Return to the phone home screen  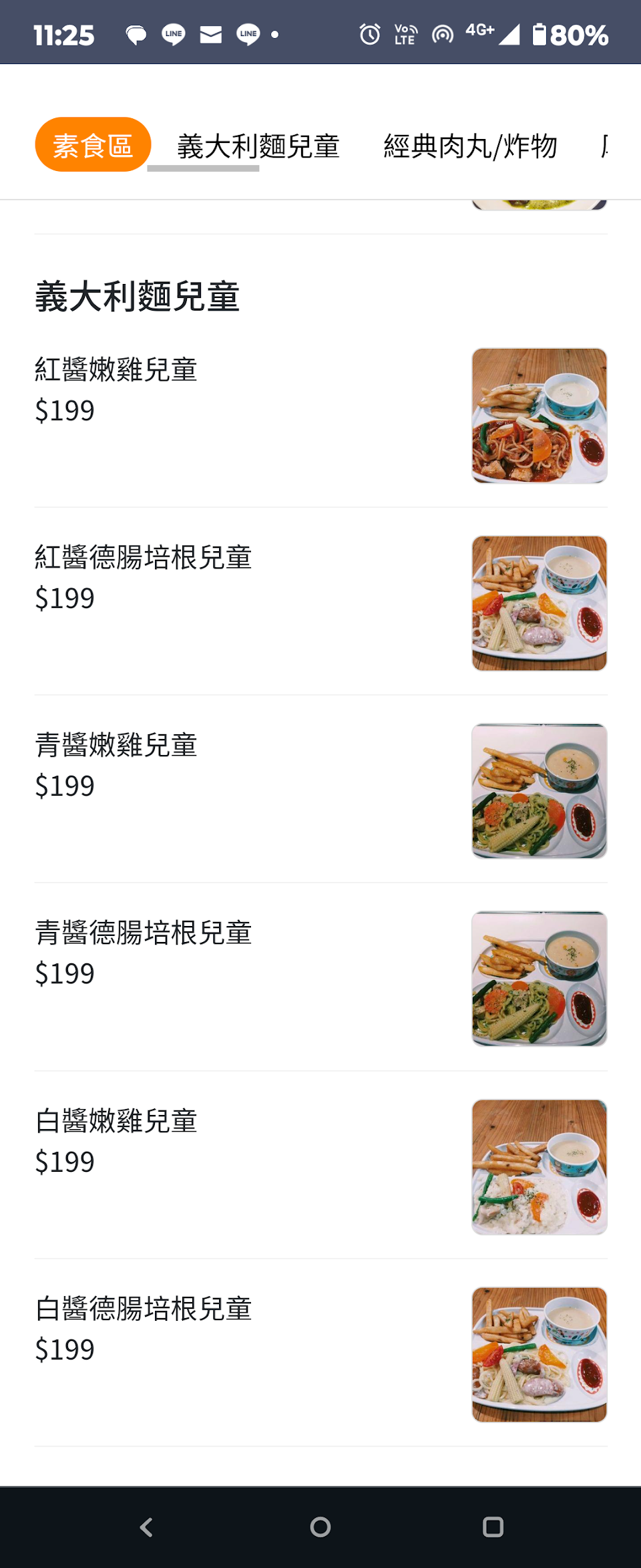320,1527
